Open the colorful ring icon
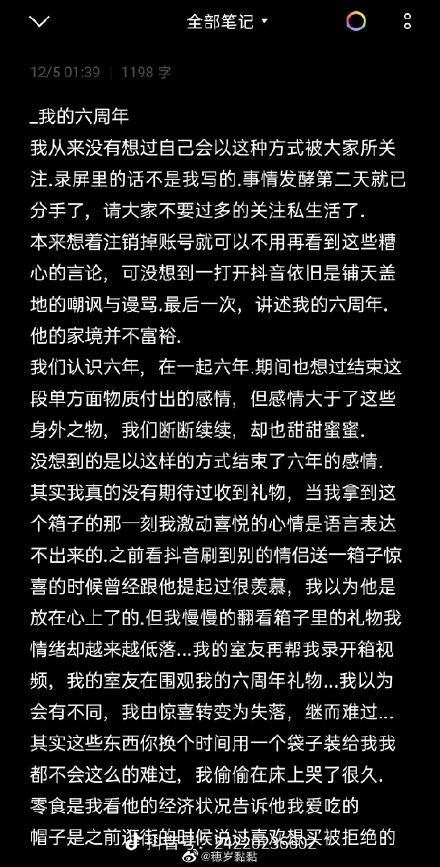 [x=356, y=22]
